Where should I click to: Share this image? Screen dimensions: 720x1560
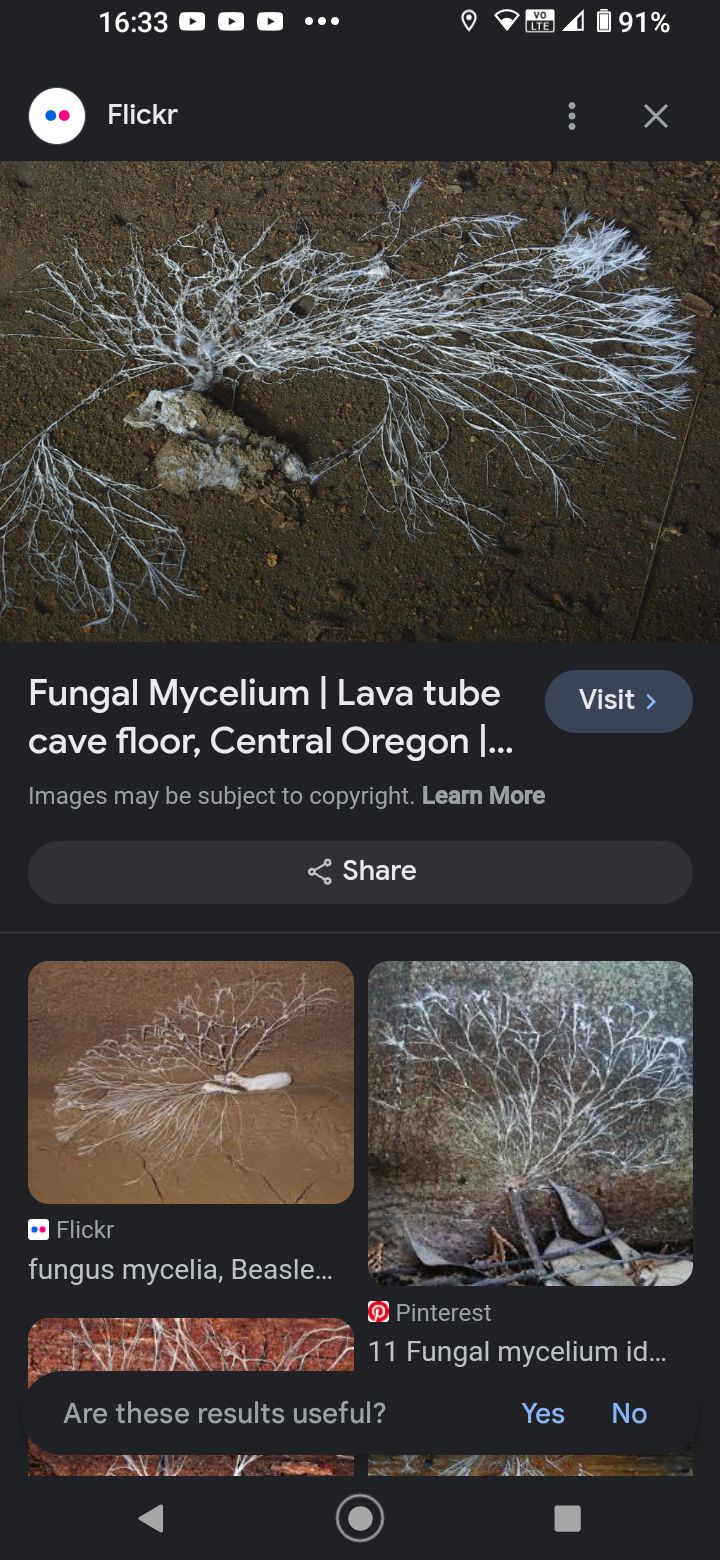coord(360,871)
